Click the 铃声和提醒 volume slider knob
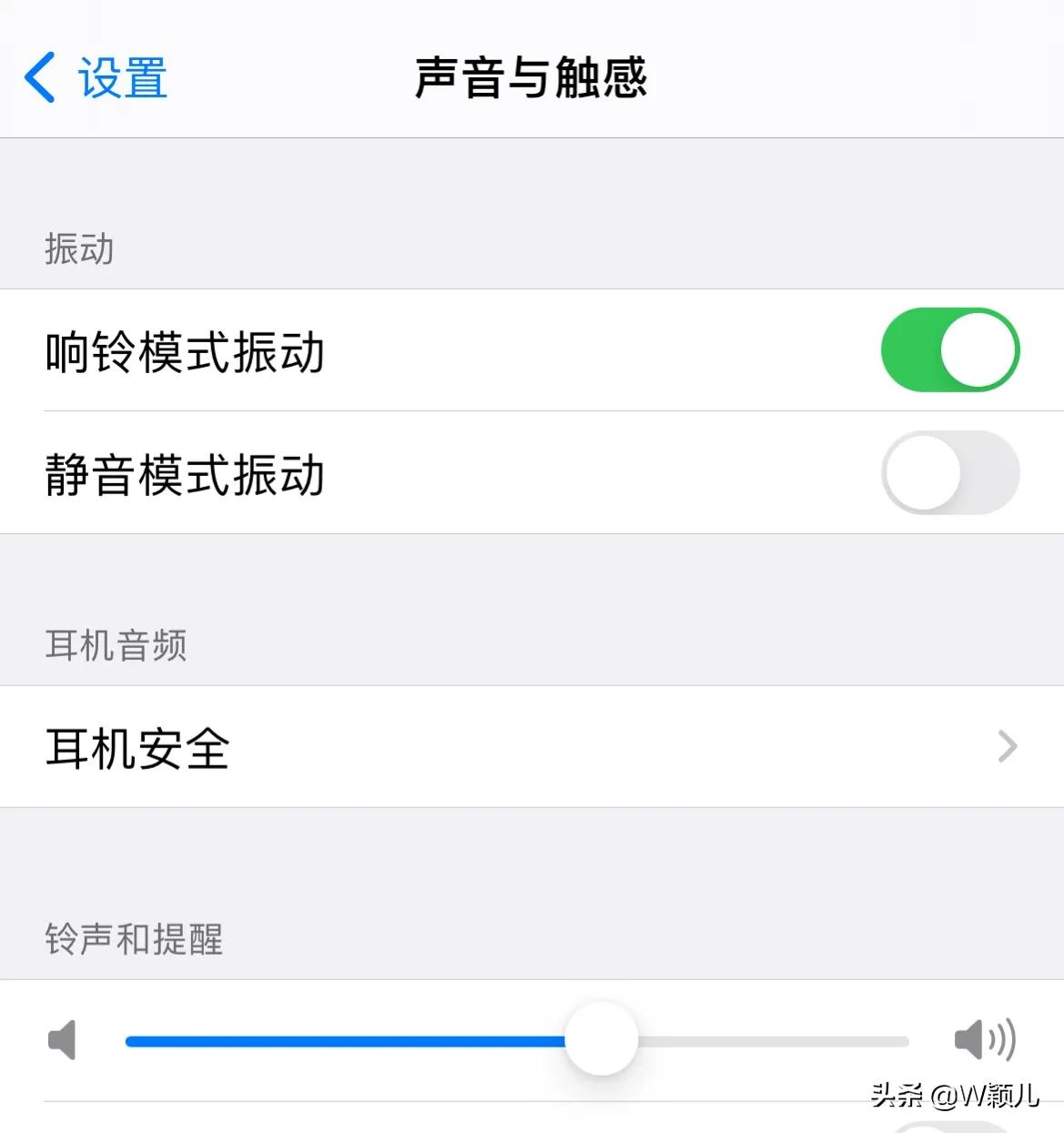The height and width of the screenshot is (1133, 1064). (602, 1040)
